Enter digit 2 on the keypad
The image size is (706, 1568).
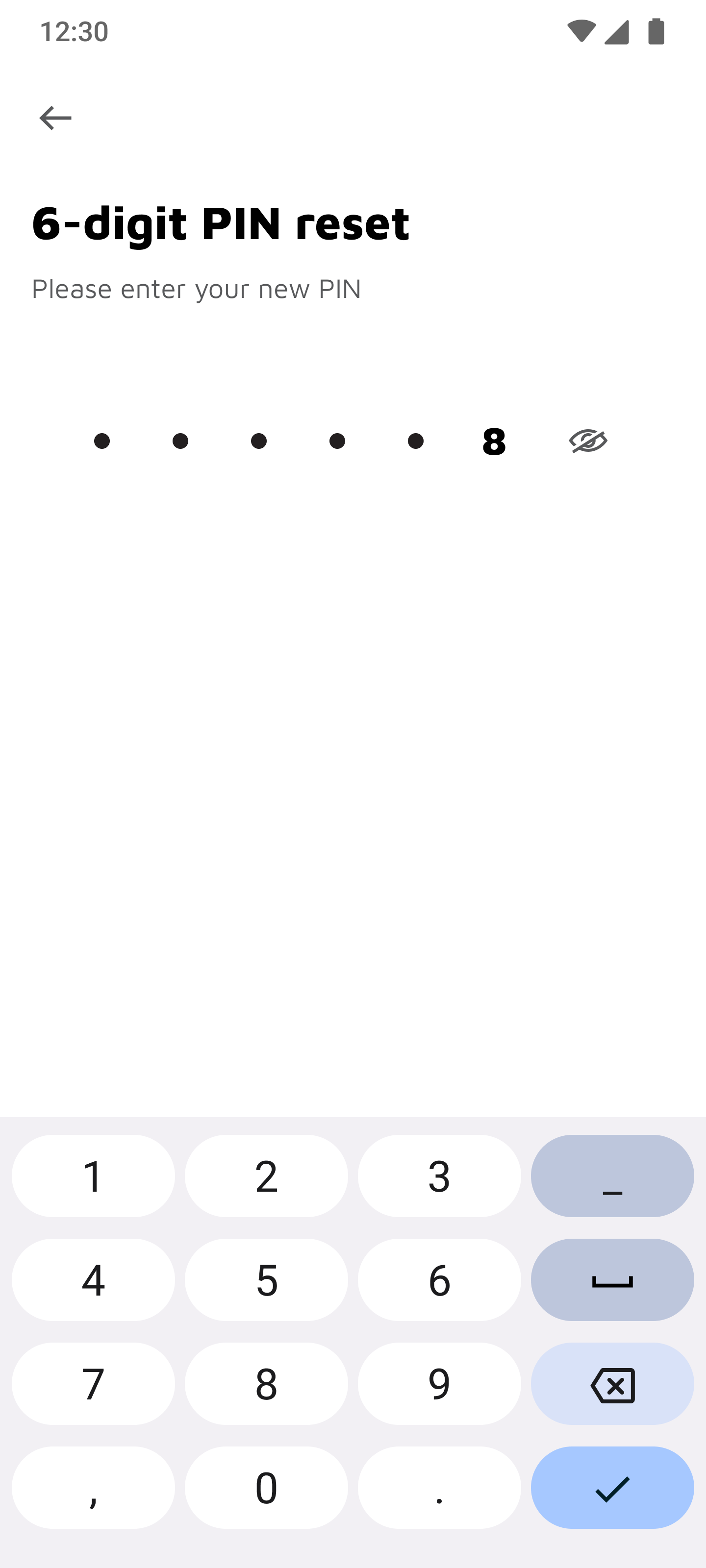pos(266,1176)
